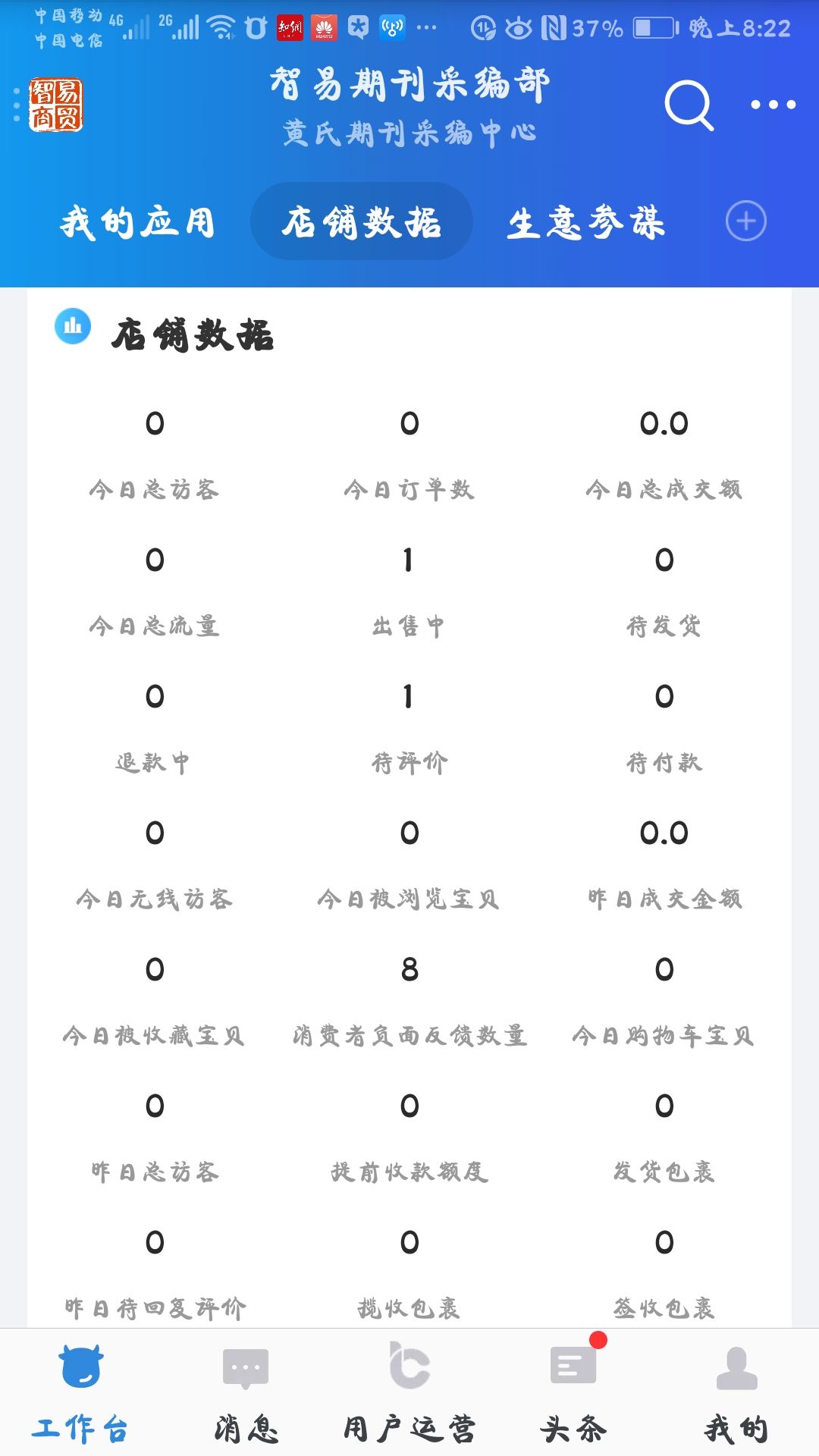Open 消费者负面反馈数量 data
Viewport: 819px width, 1456px height.
[409, 1001]
